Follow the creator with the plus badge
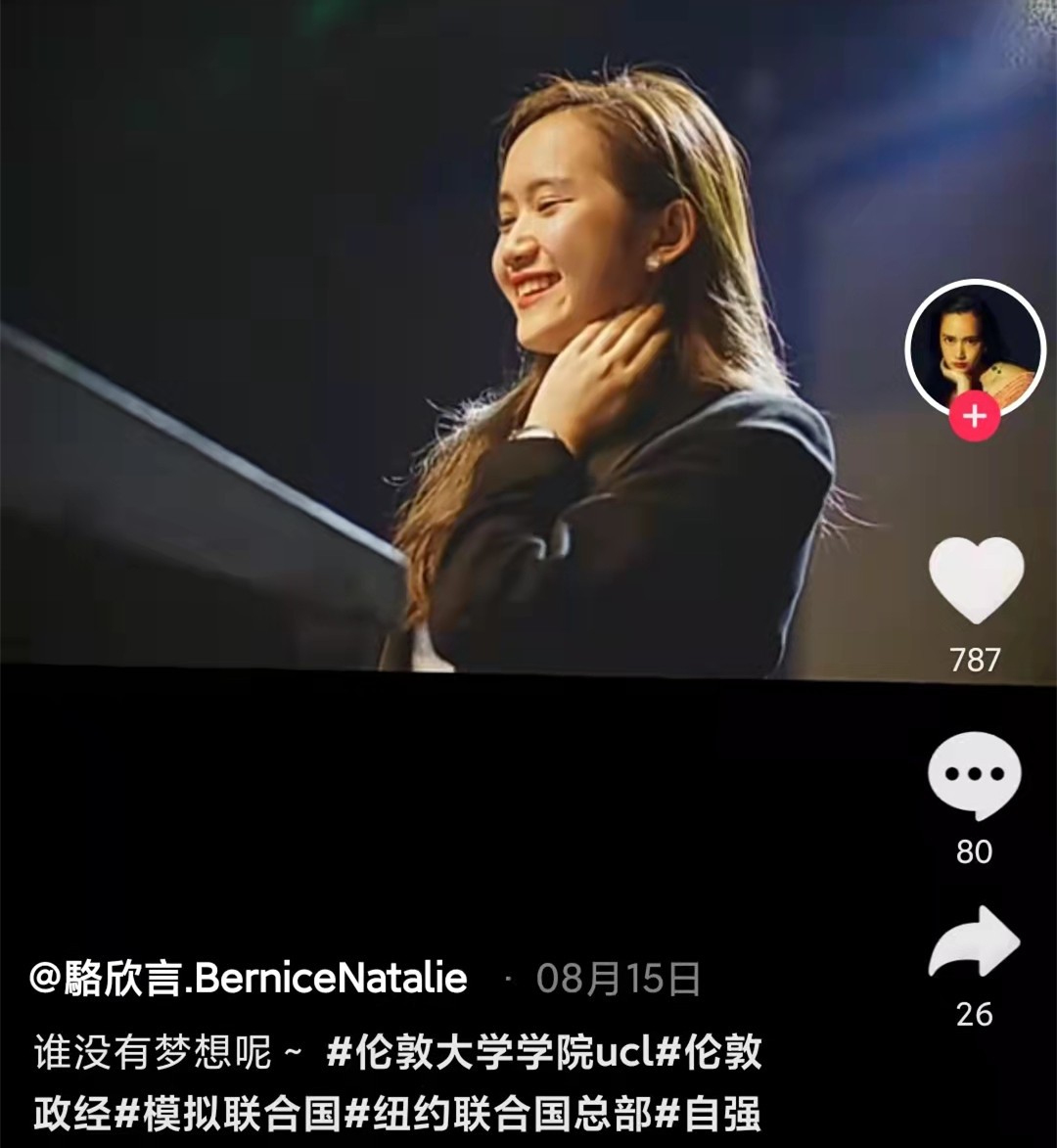This screenshot has width=1057, height=1148. 975,417
